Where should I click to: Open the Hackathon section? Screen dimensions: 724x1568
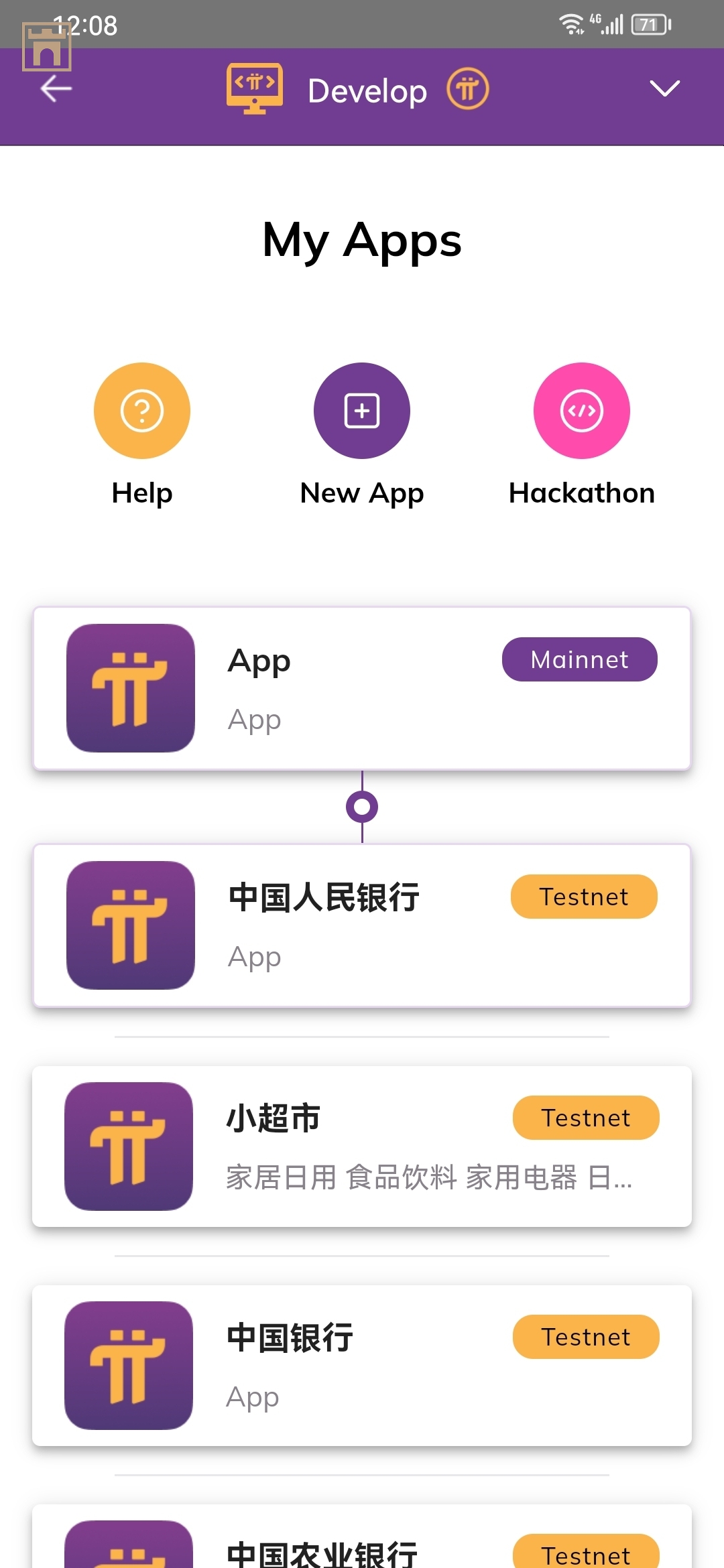(581, 411)
